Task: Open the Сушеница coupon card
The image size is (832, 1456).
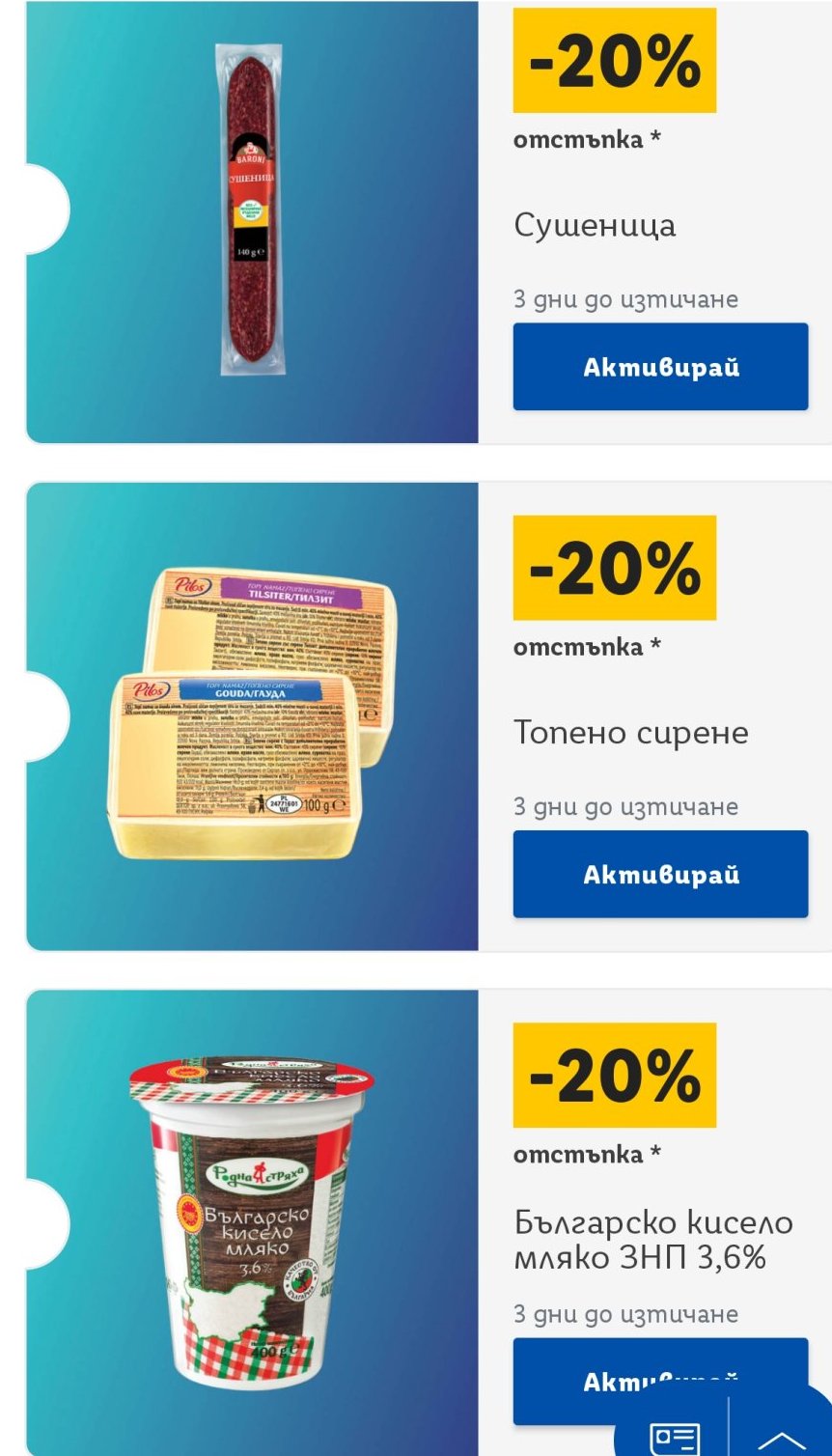Action: (252, 221)
